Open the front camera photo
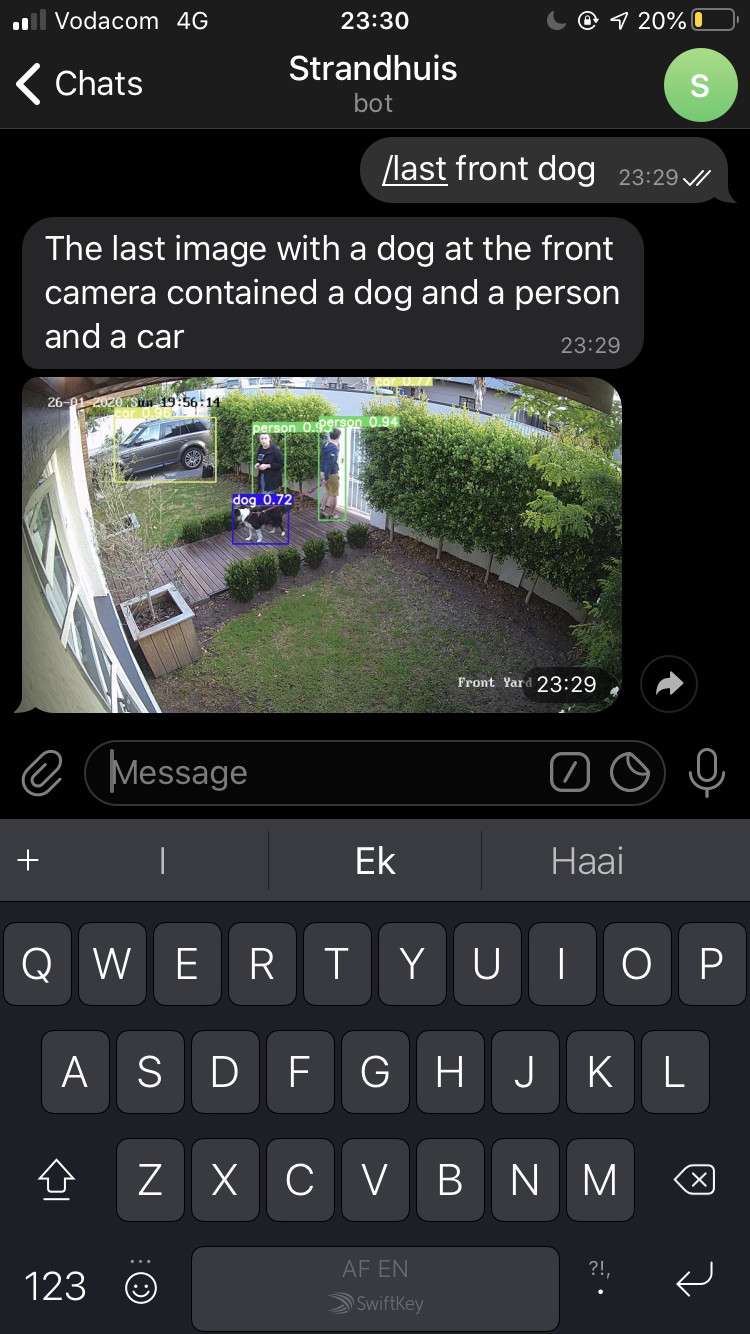750x1334 pixels. coord(322,544)
